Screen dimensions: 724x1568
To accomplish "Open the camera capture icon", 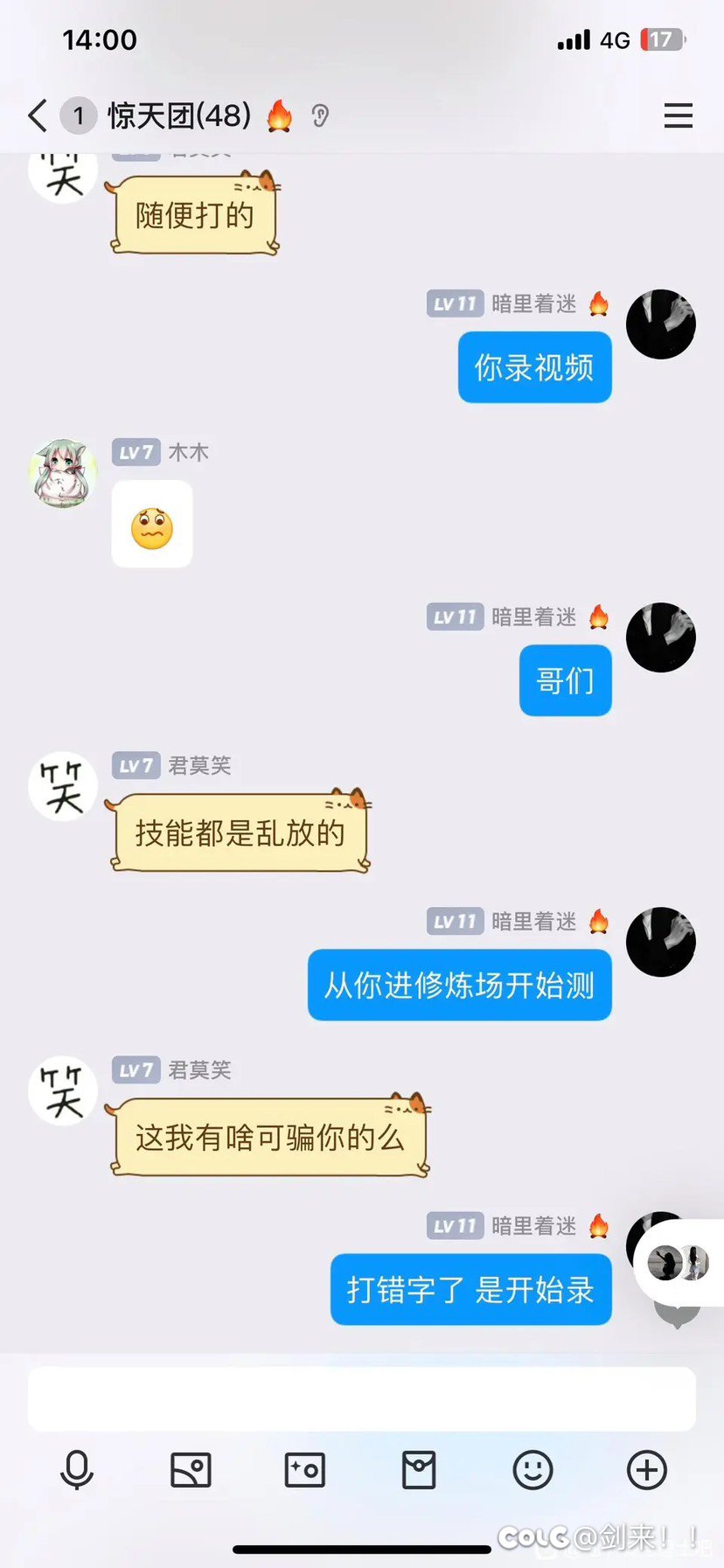I will 305,1470.
